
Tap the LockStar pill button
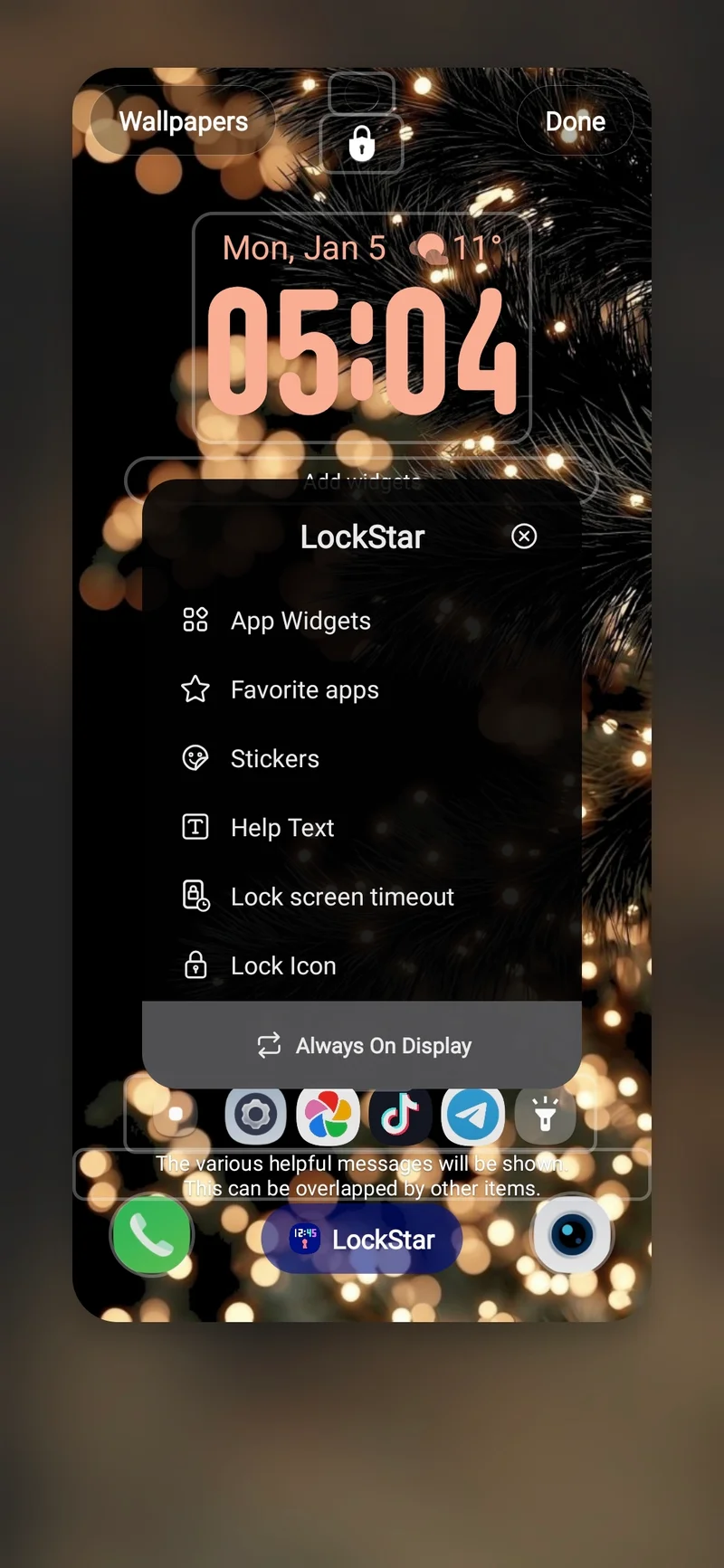point(362,1239)
